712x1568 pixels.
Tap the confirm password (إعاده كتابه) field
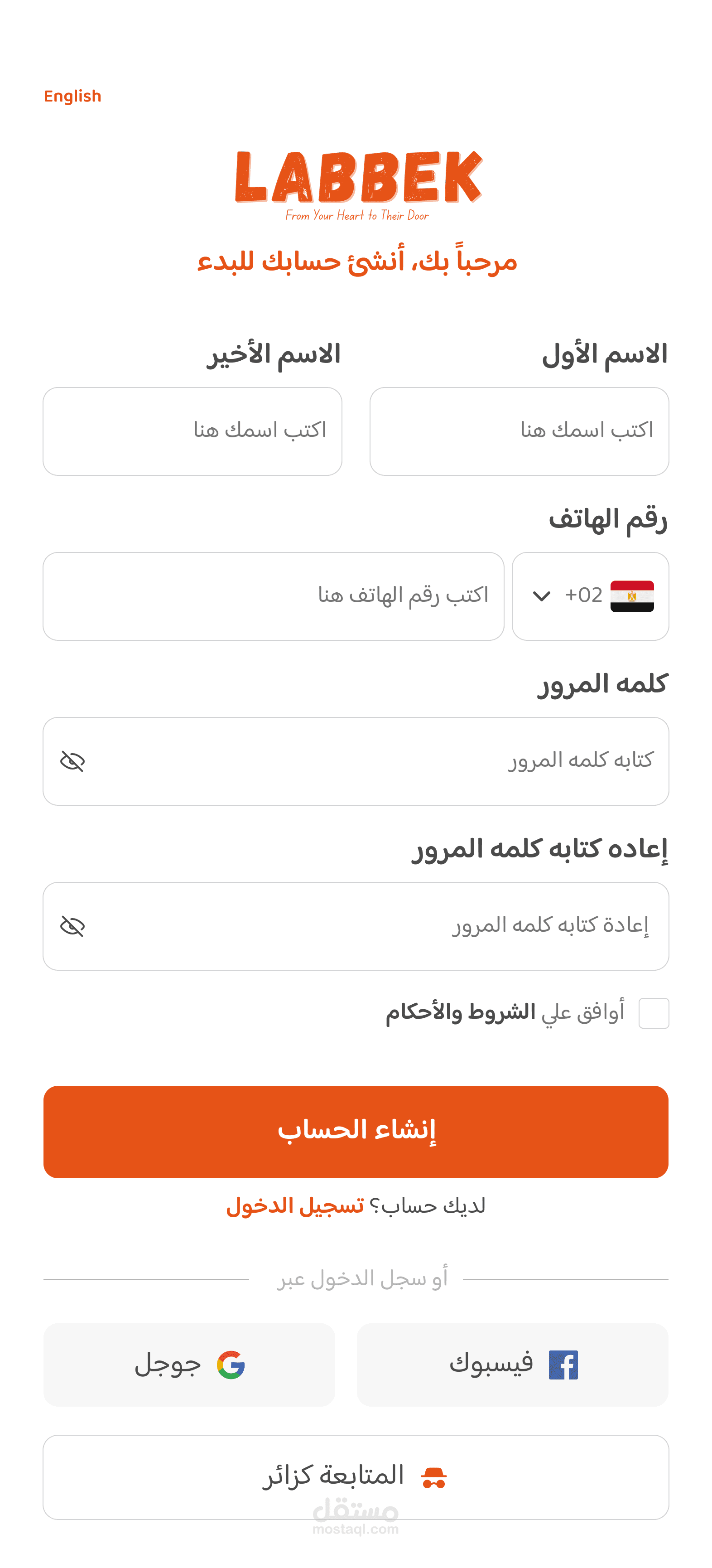click(x=377, y=926)
